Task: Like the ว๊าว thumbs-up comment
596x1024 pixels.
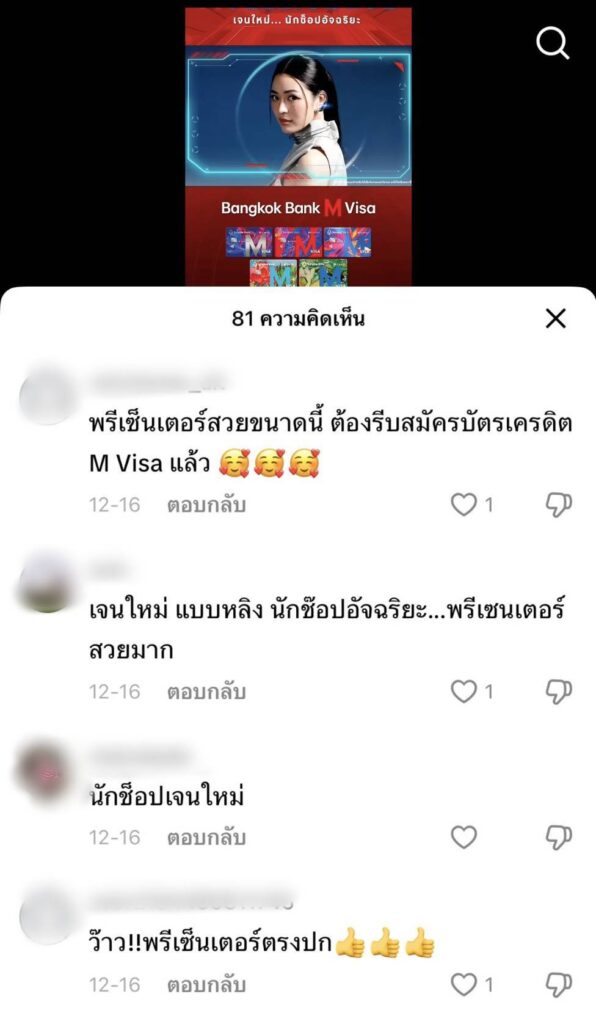Action: (x=464, y=984)
